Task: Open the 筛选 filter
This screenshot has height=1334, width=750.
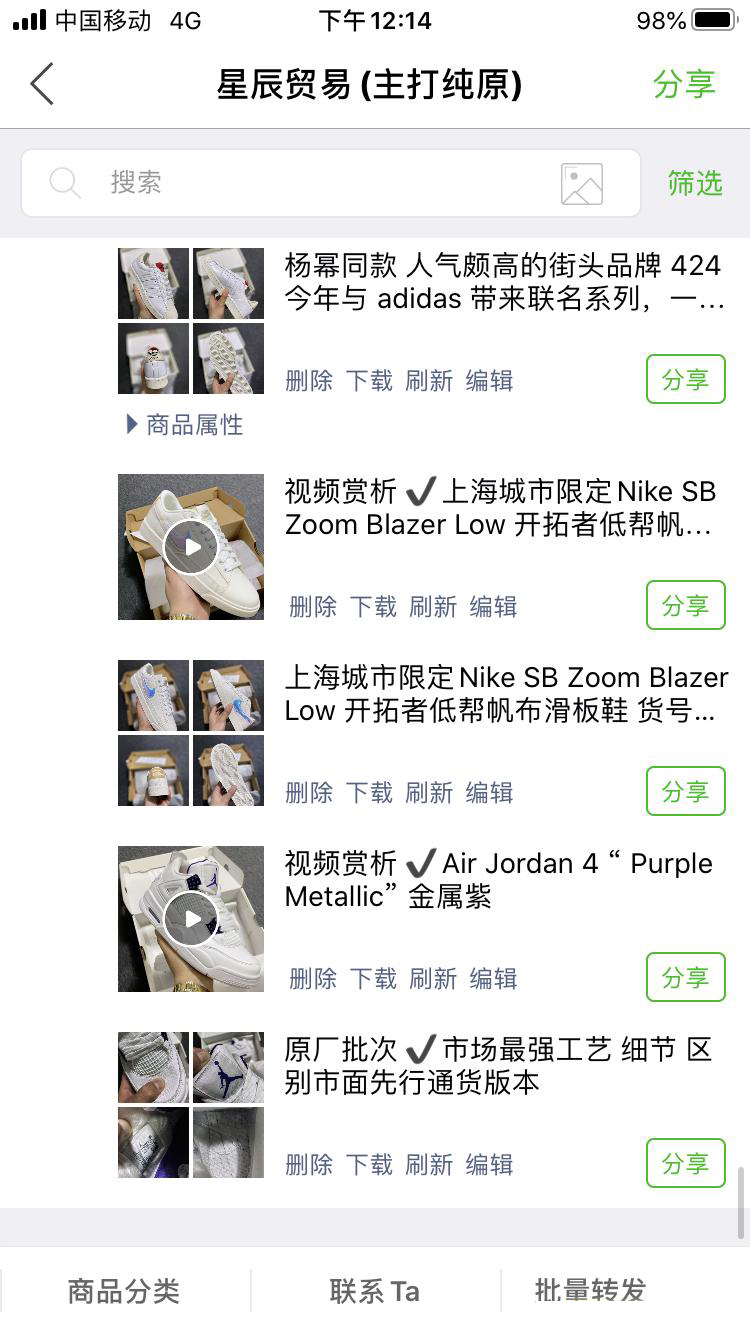Action: pos(695,183)
